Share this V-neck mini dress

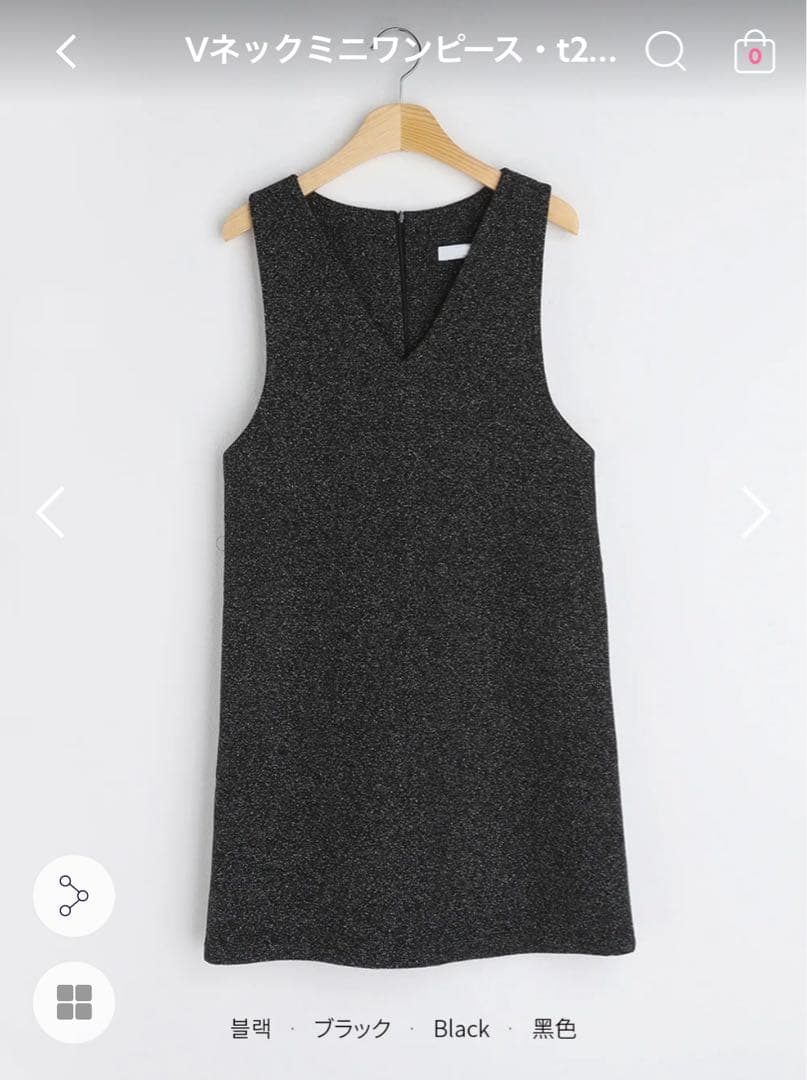click(x=74, y=895)
